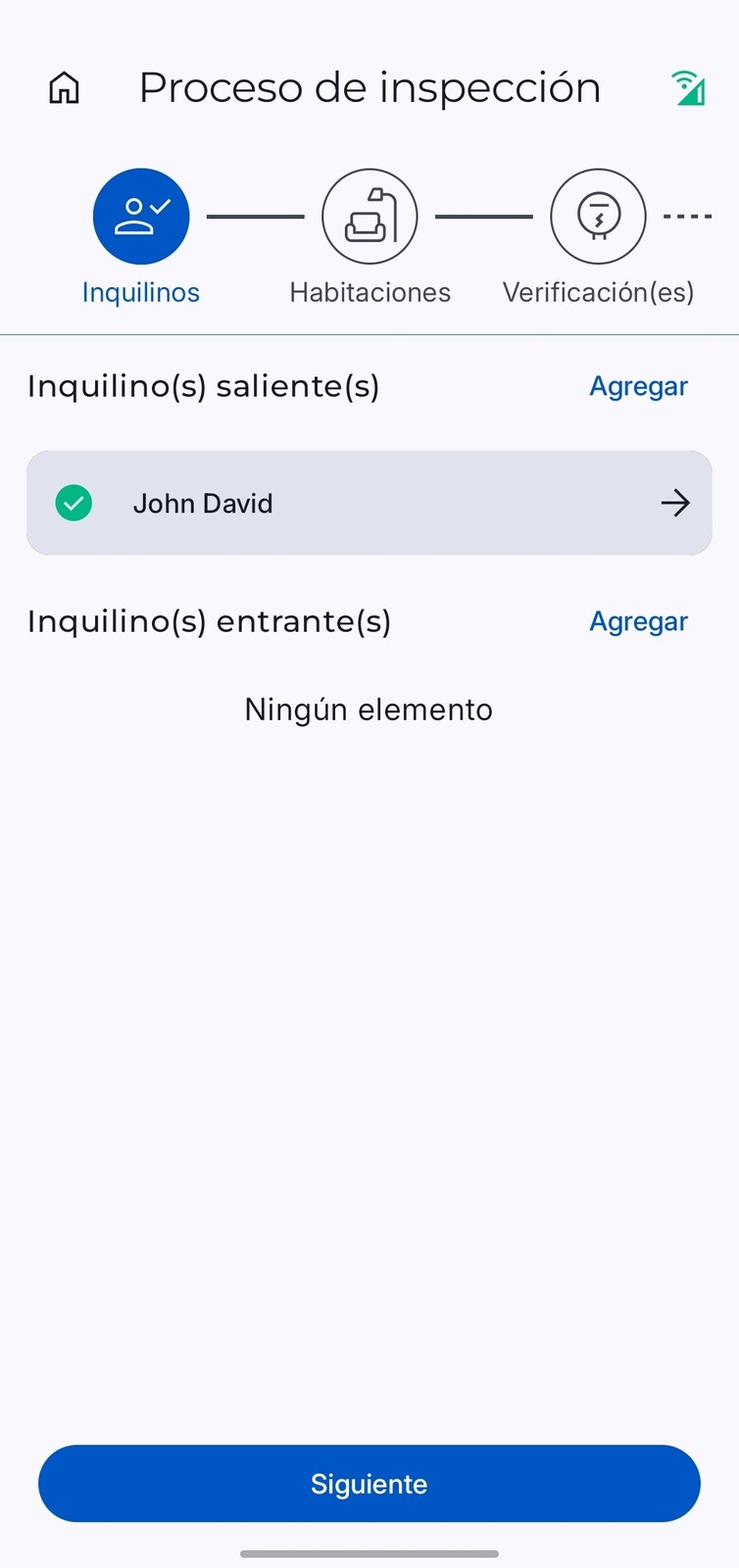Tap the progress connector between Inquilinos and Habitaciones

point(255,216)
